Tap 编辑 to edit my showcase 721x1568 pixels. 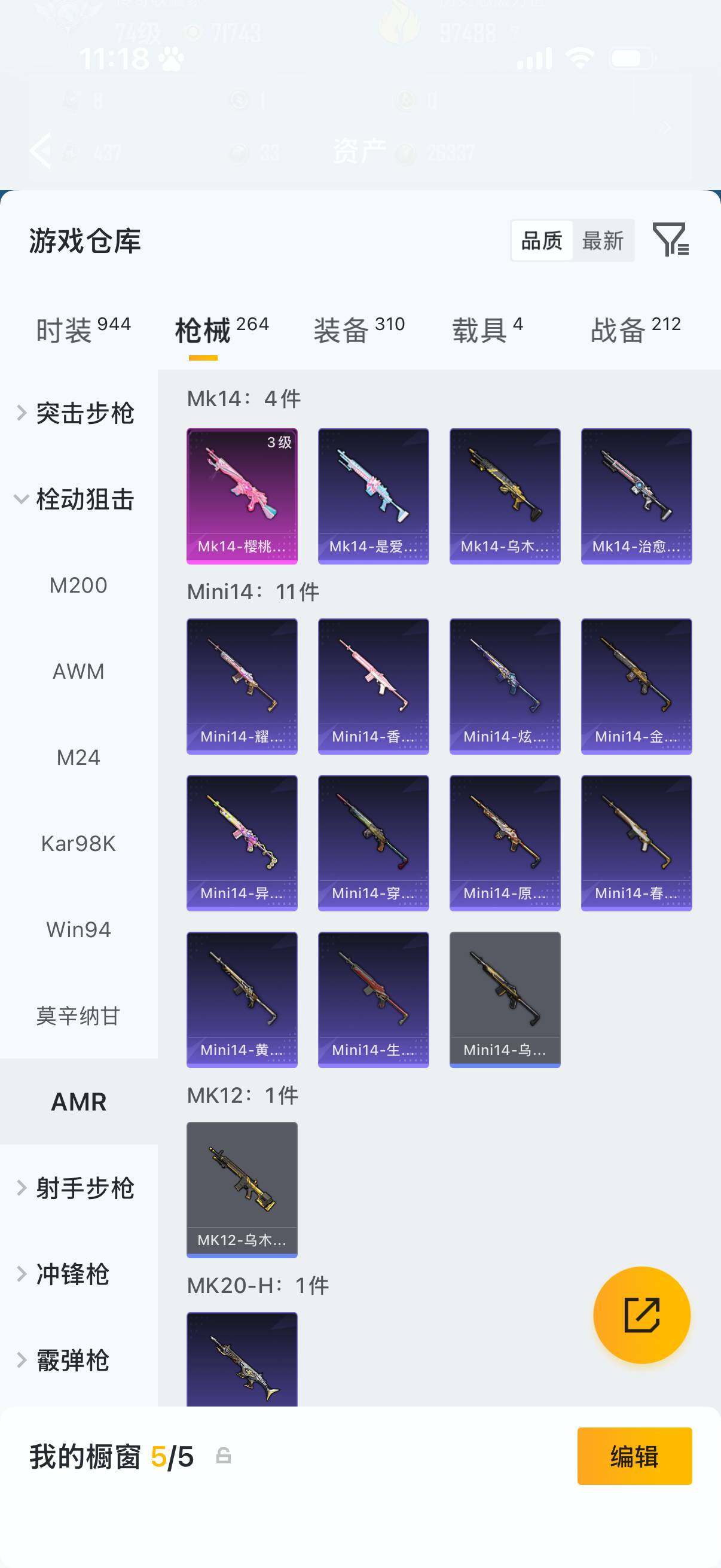coord(634,1456)
